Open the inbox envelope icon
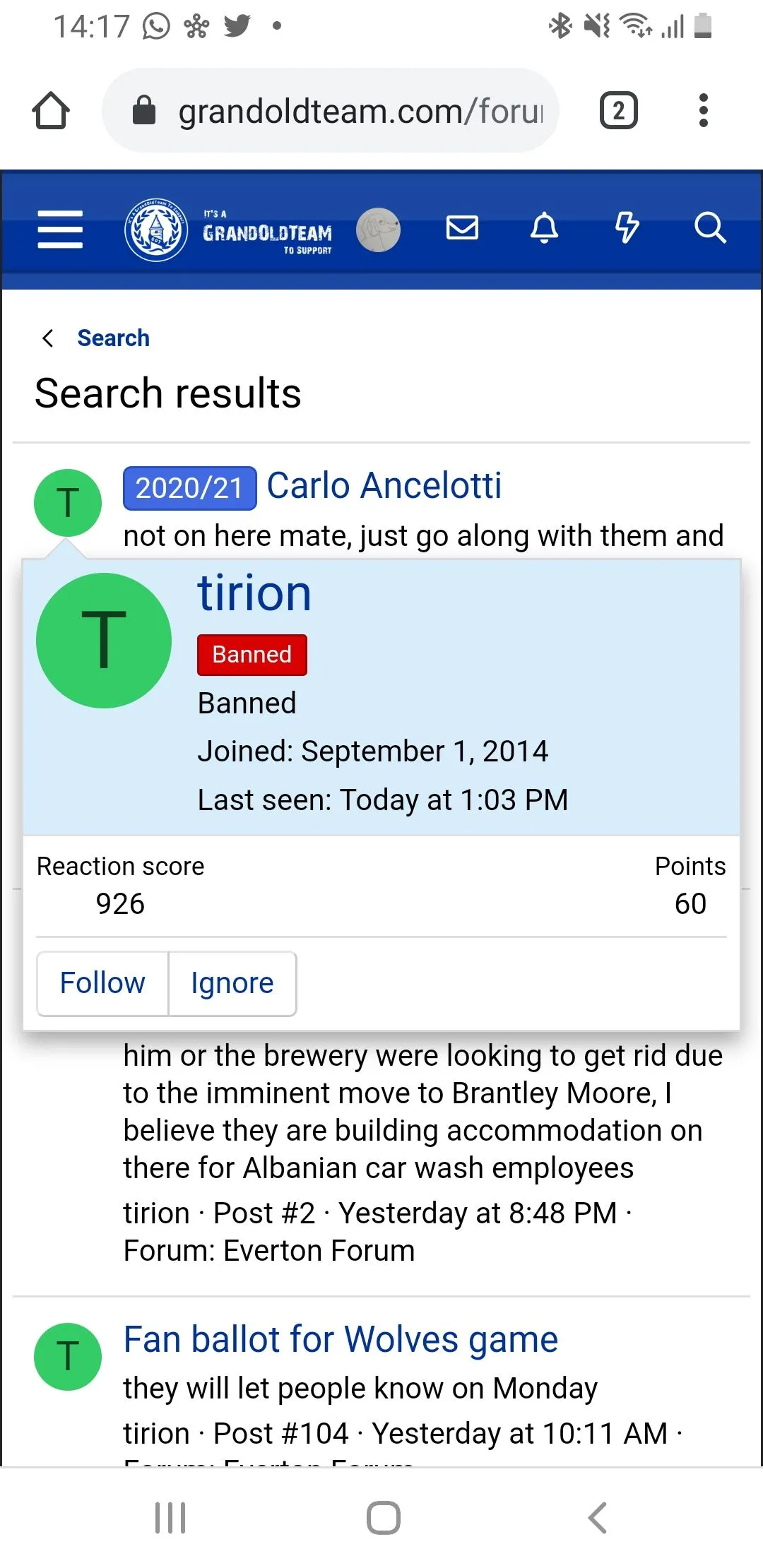Viewport: 763px width, 1568px height. 463,228
